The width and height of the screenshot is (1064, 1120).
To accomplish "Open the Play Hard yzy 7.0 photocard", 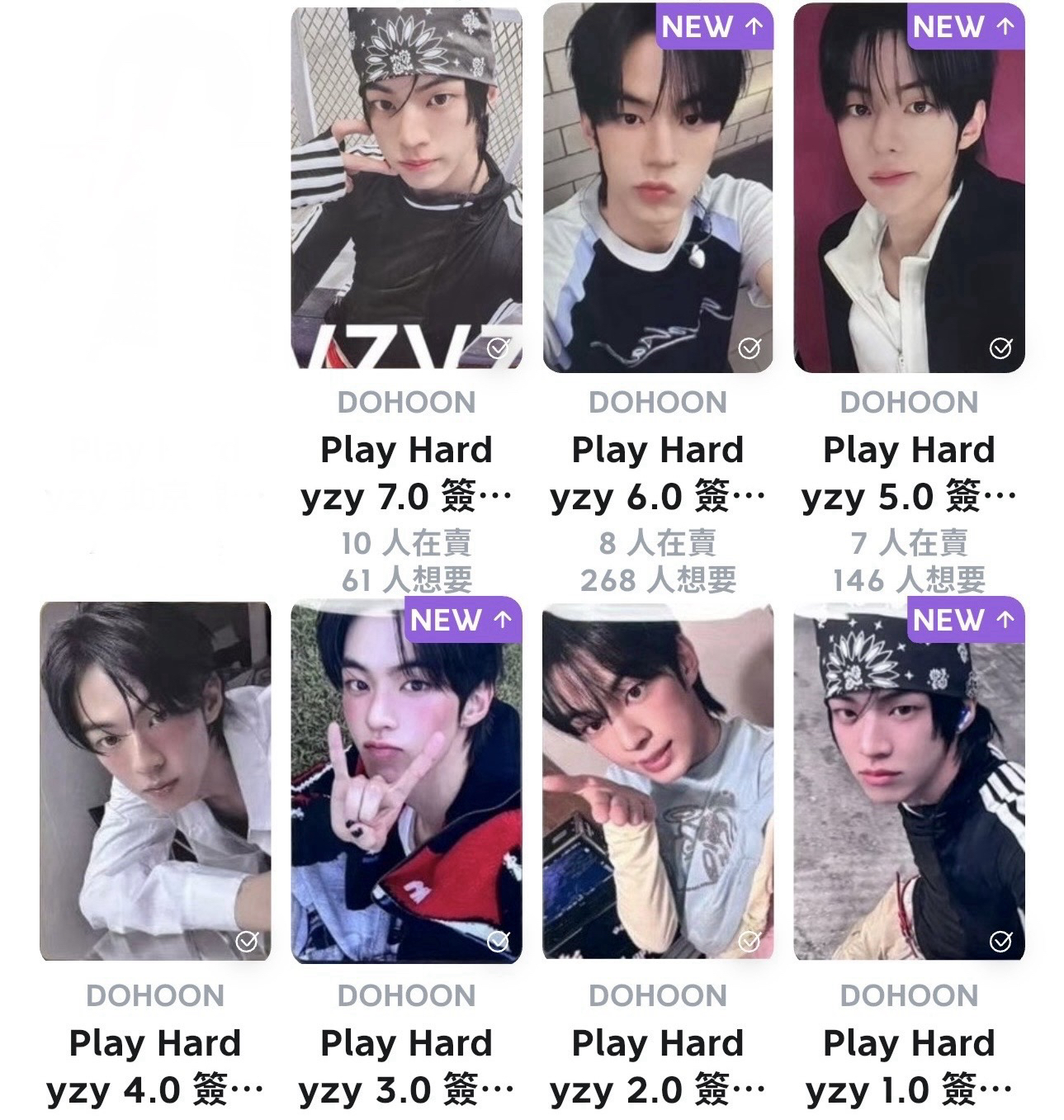I will (406, 188).
